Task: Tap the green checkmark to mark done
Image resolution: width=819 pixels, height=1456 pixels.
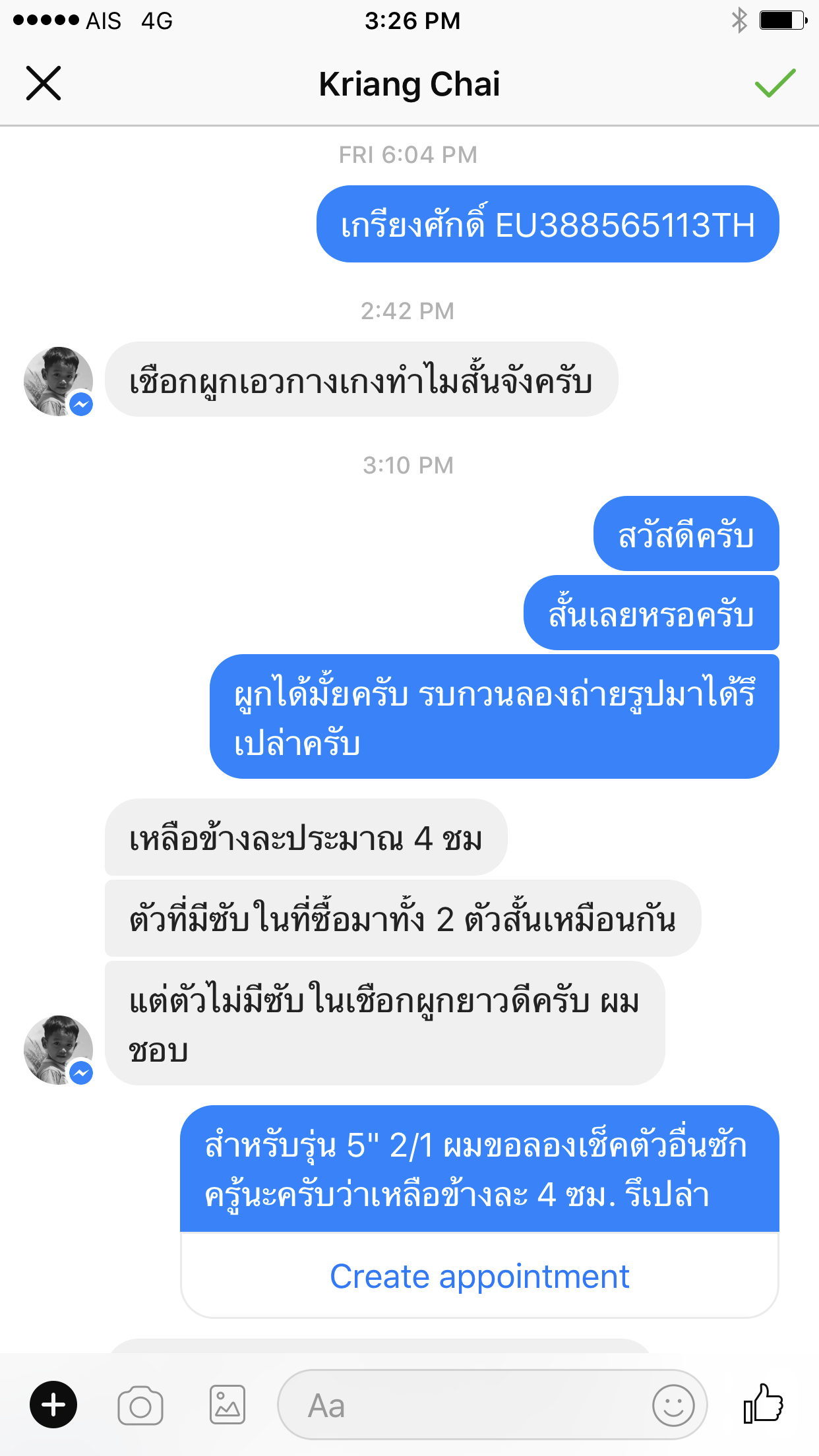Action: click(x=775, y=83)
